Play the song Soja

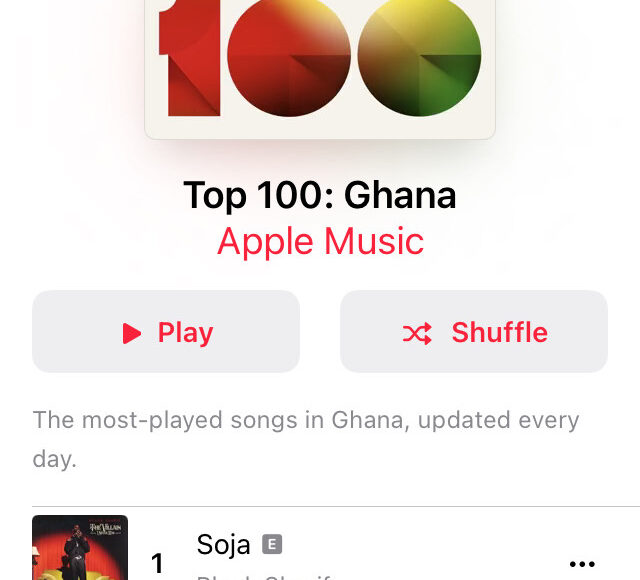click(224, 545)
